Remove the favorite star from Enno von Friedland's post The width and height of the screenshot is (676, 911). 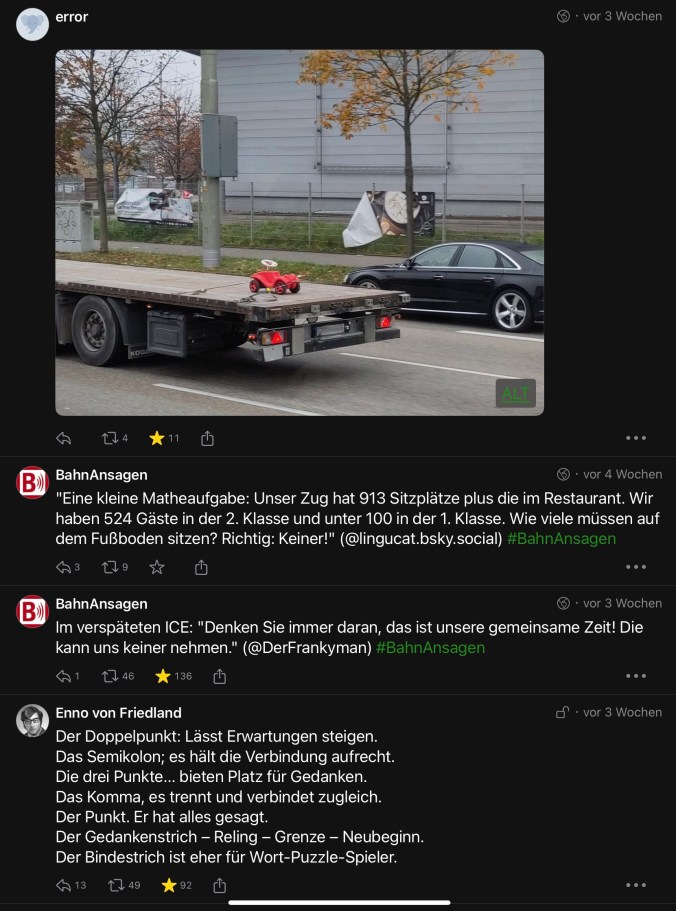[169, 885]
